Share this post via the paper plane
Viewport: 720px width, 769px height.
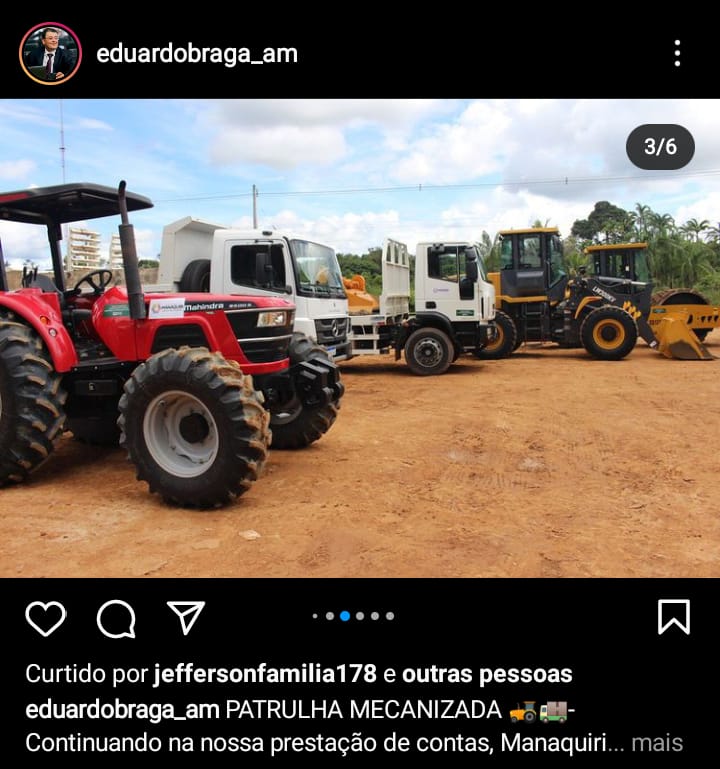pyautogui.click(x=186, y=617)
